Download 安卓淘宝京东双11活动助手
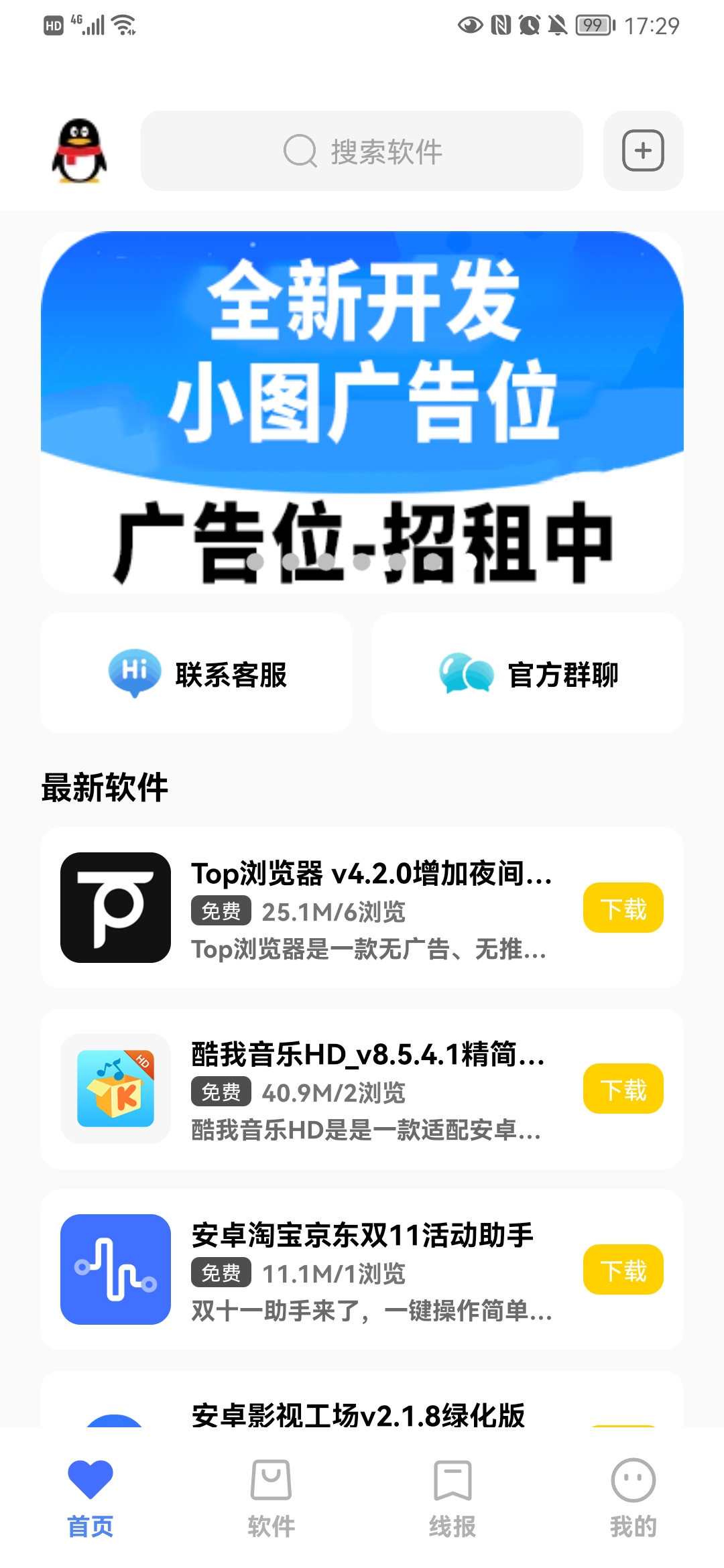This screenshot has height=1568, width=724. [623, 1270]
